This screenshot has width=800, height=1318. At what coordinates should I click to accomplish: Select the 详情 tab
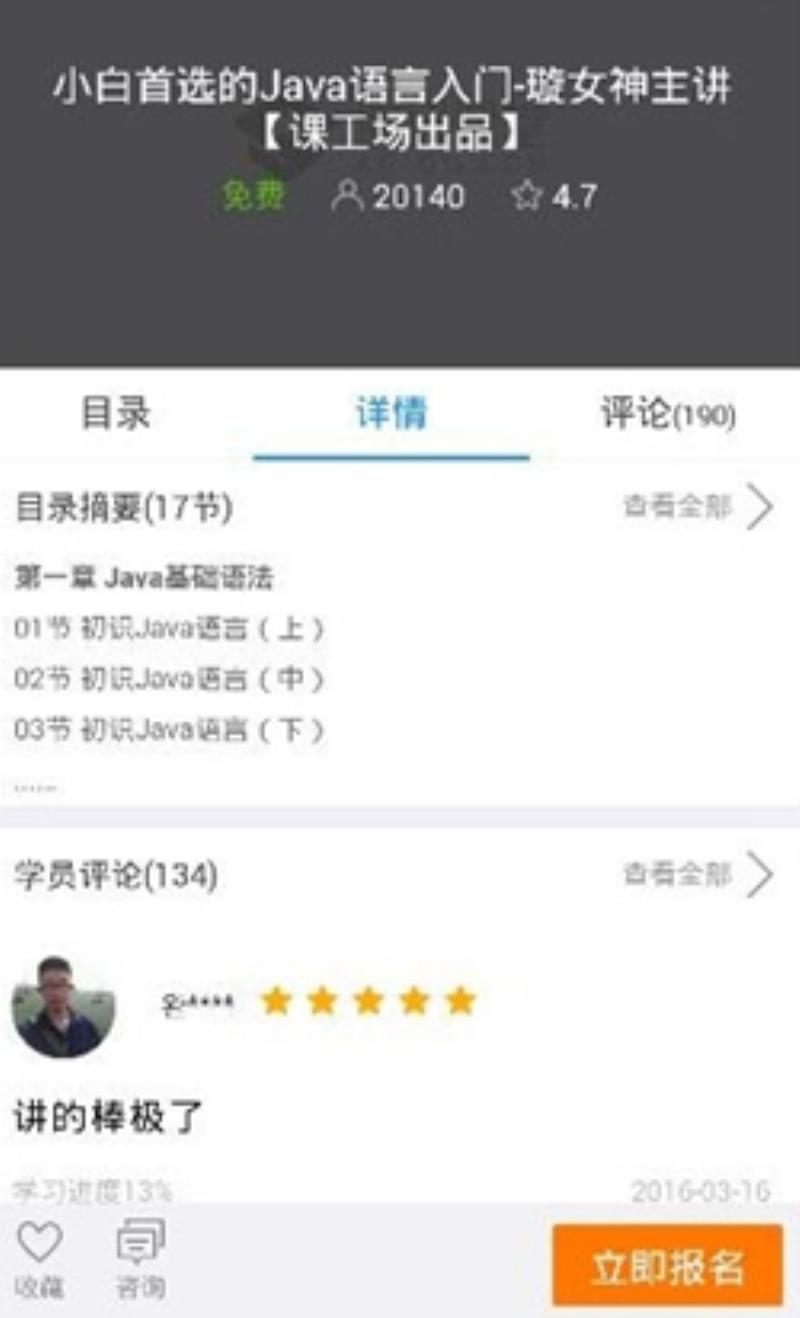391,413
